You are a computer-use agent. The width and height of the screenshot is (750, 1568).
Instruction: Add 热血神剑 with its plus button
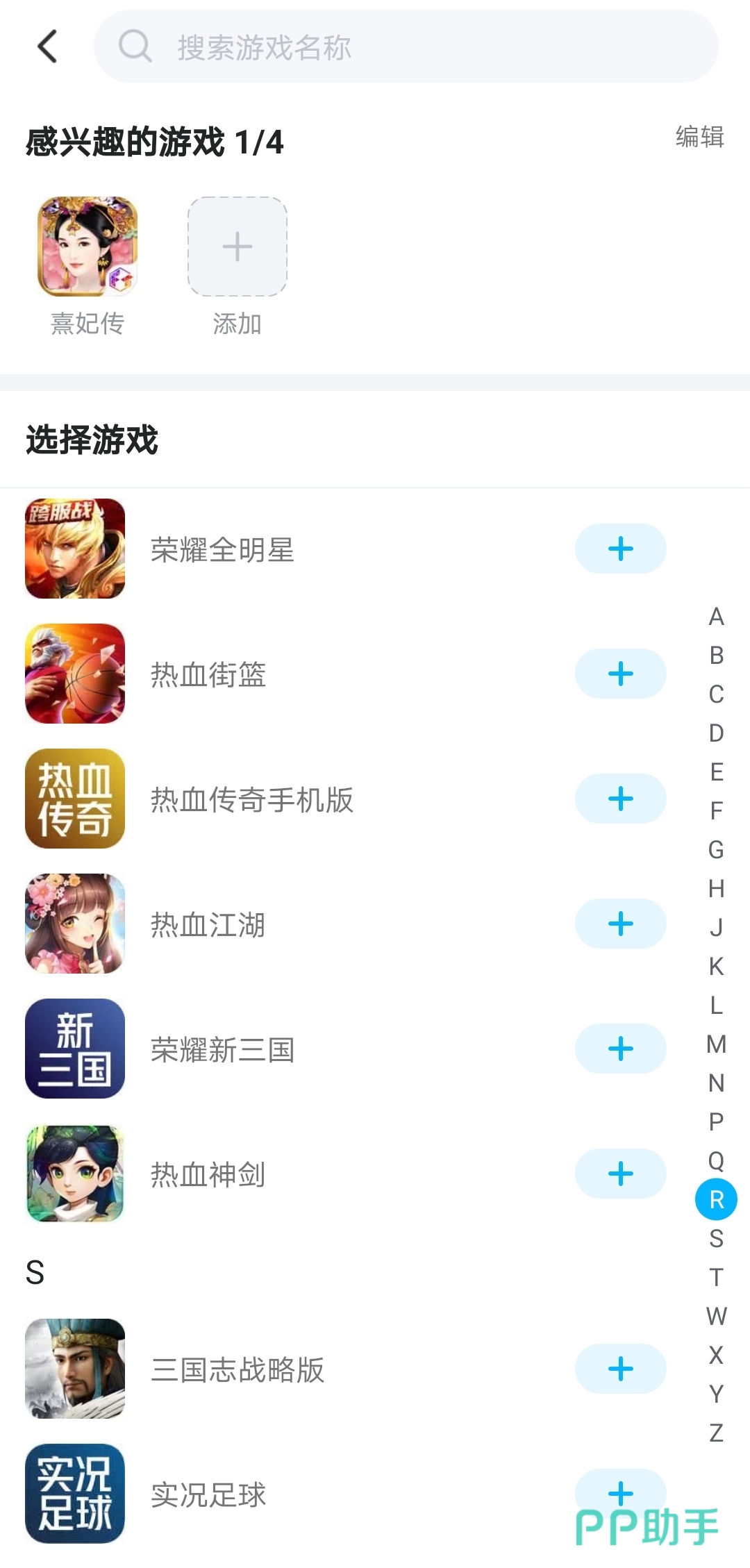620,1174
